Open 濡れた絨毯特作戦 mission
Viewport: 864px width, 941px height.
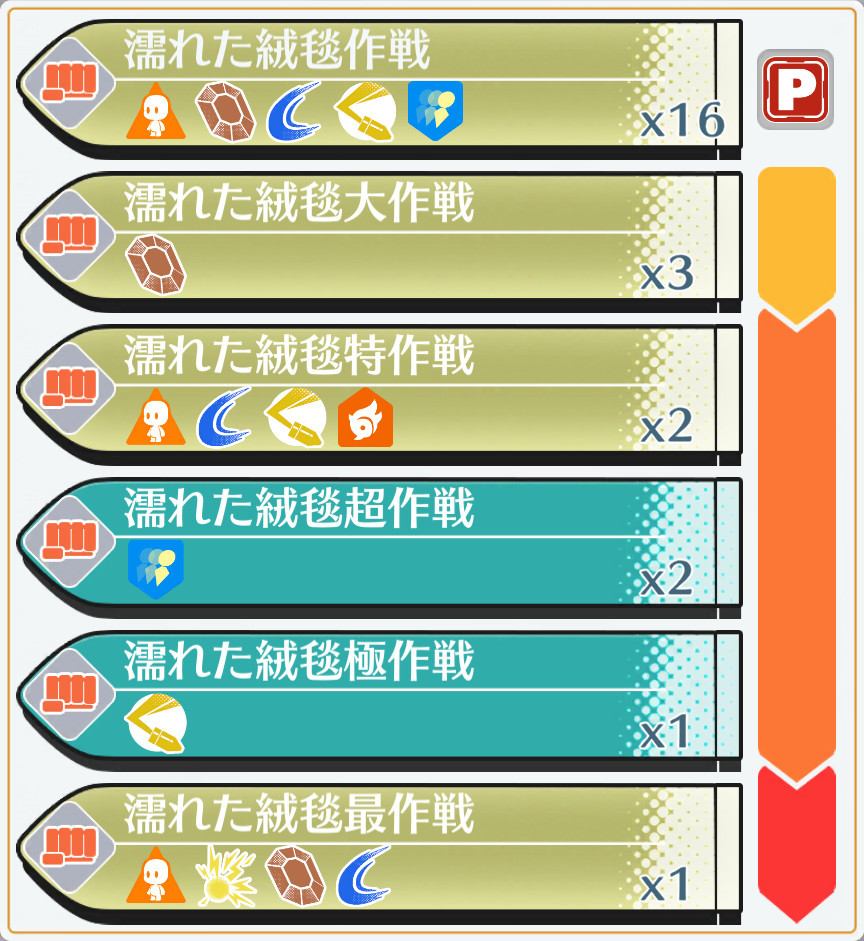tap(380, 391)
